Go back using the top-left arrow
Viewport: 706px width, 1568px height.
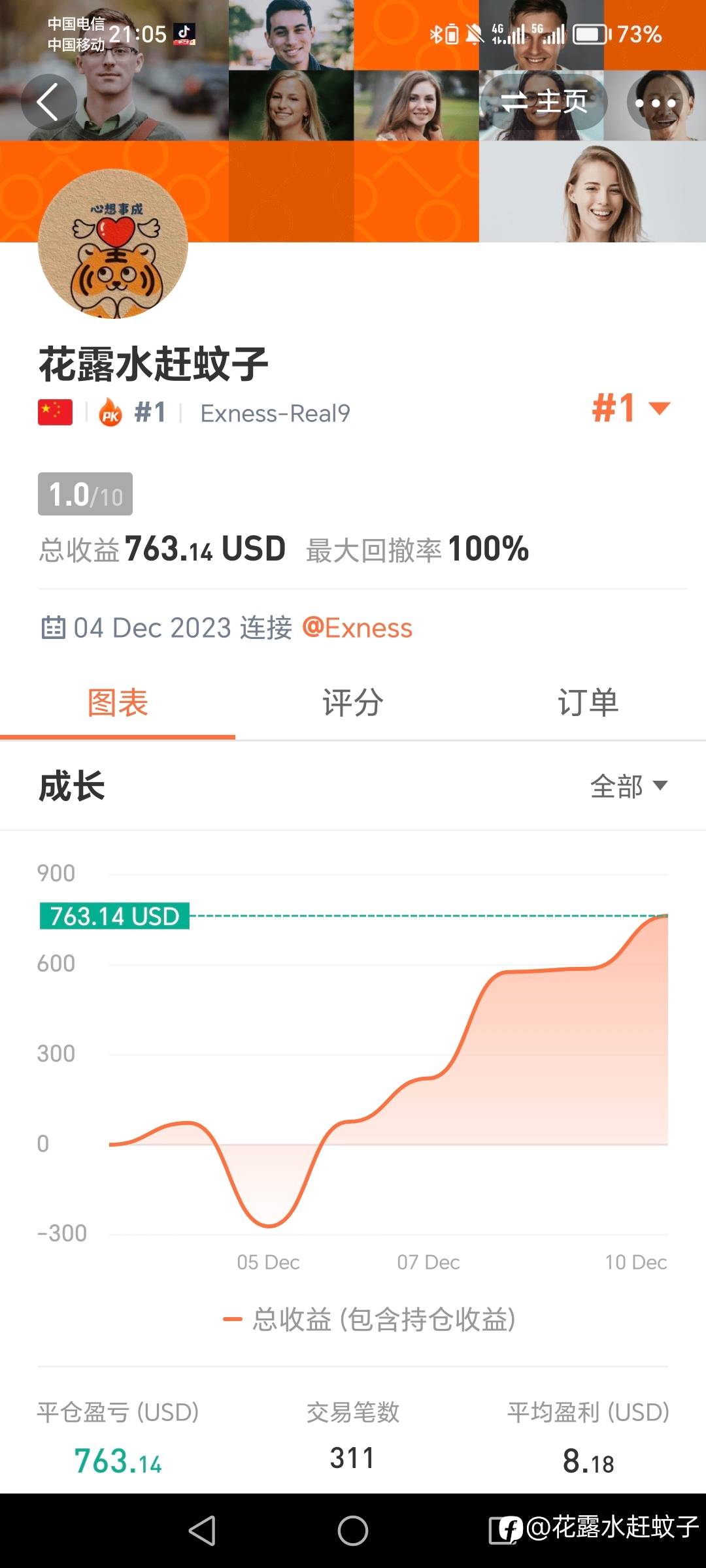tap(48, 102)
